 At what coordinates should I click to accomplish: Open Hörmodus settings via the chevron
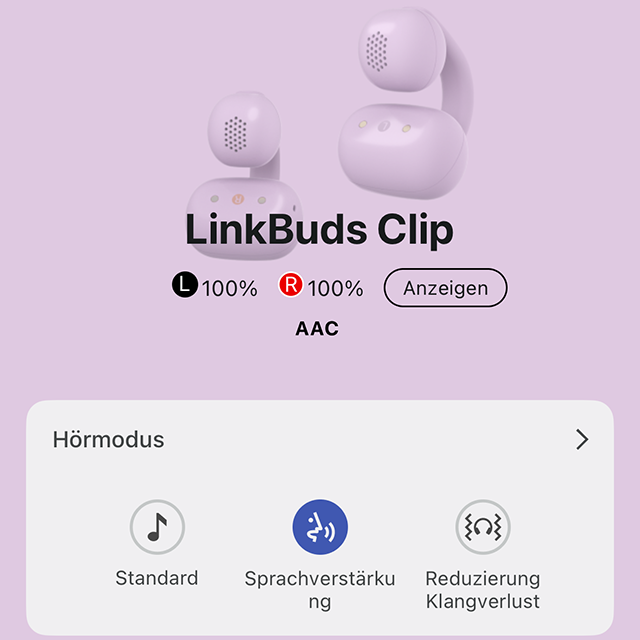click(582, 440)
